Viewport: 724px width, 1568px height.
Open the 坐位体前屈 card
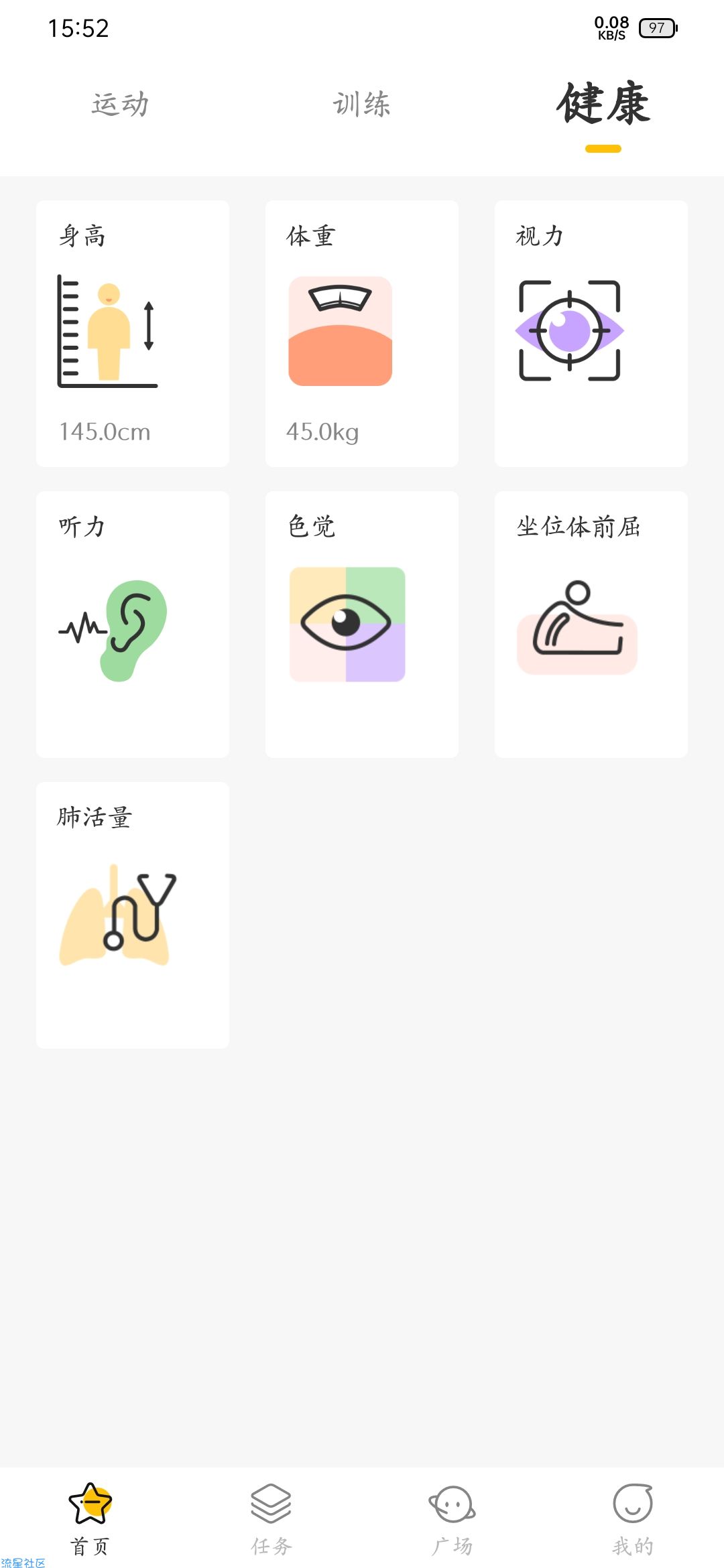point(591,625)
